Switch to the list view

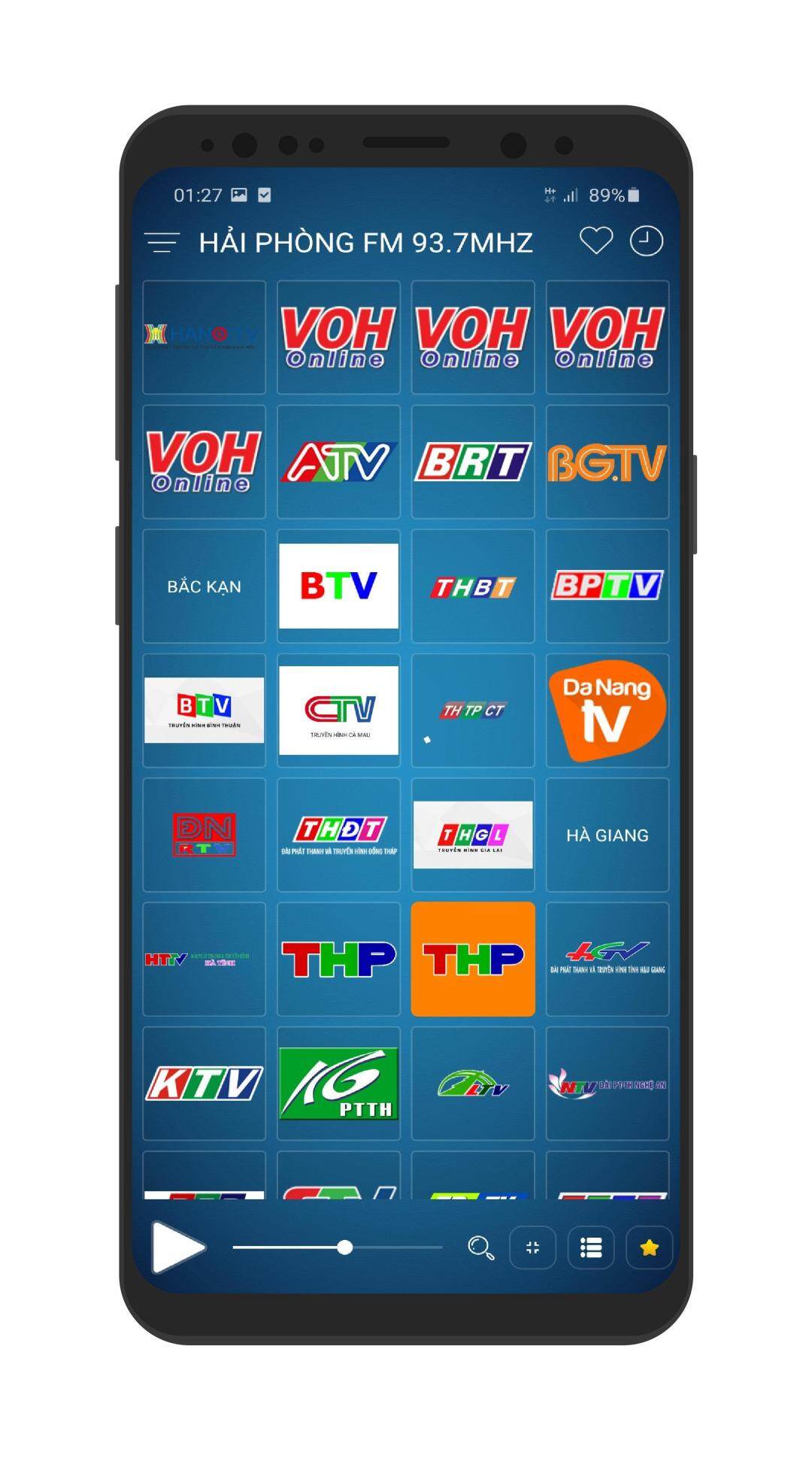pos(591,1247)
